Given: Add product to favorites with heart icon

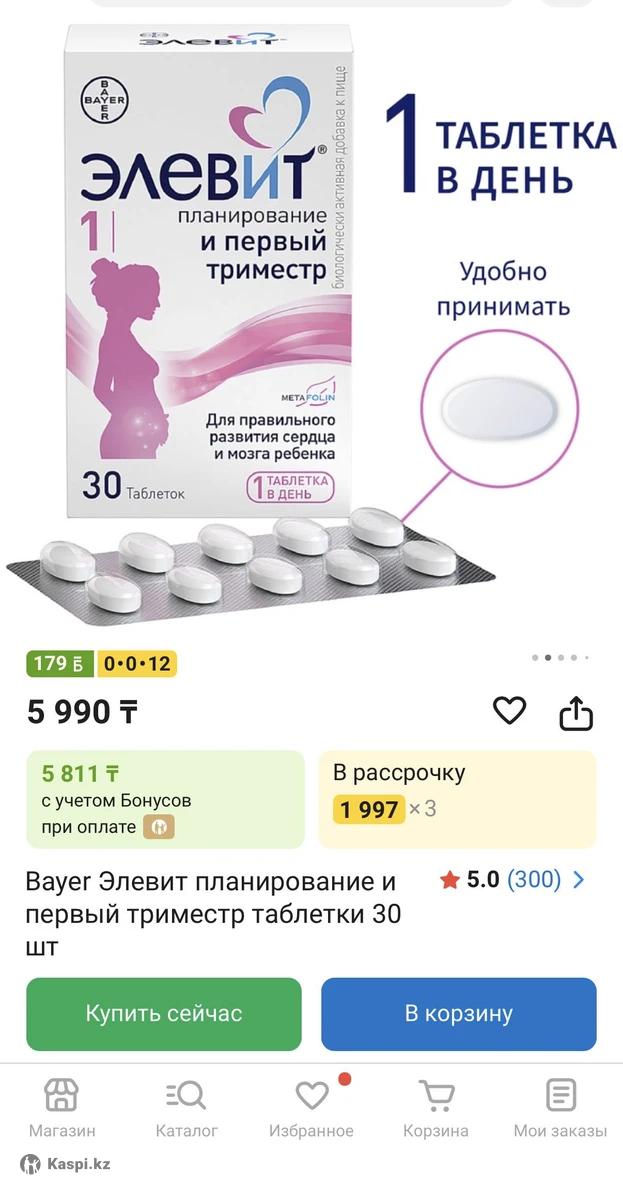Looking at the screenshot, I should pos(509,711).
